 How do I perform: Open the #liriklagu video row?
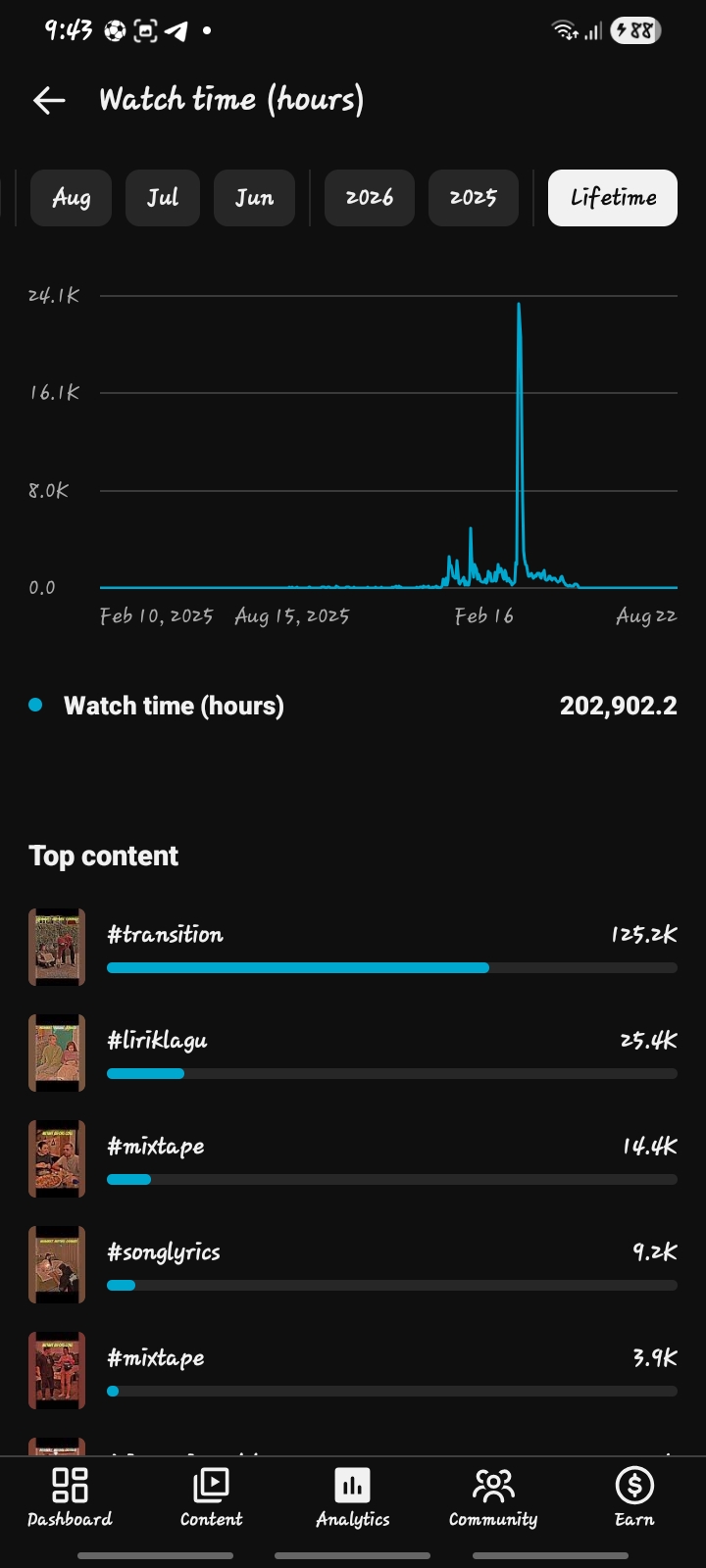click(x=353, y=1053)
